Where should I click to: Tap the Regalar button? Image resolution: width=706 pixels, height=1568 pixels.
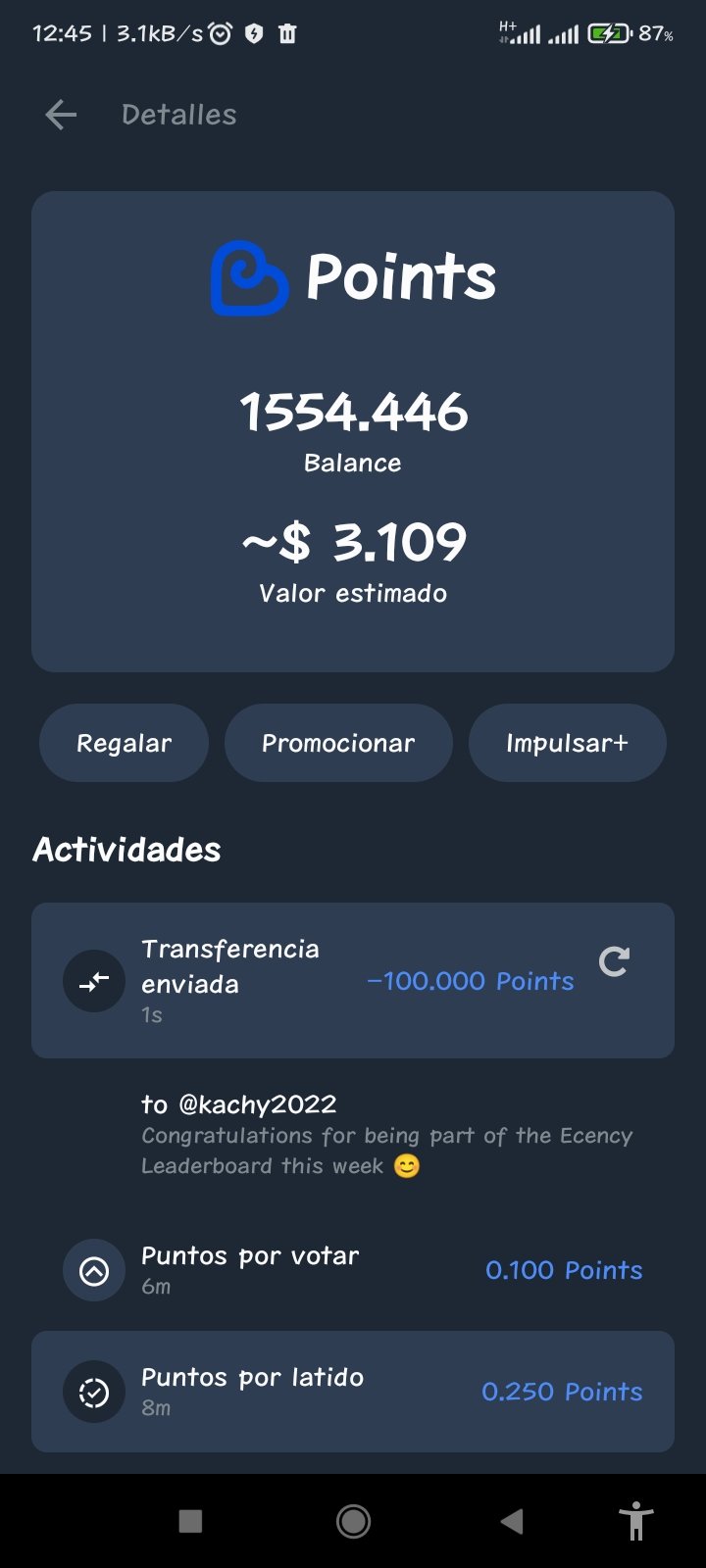click(125, 743)
